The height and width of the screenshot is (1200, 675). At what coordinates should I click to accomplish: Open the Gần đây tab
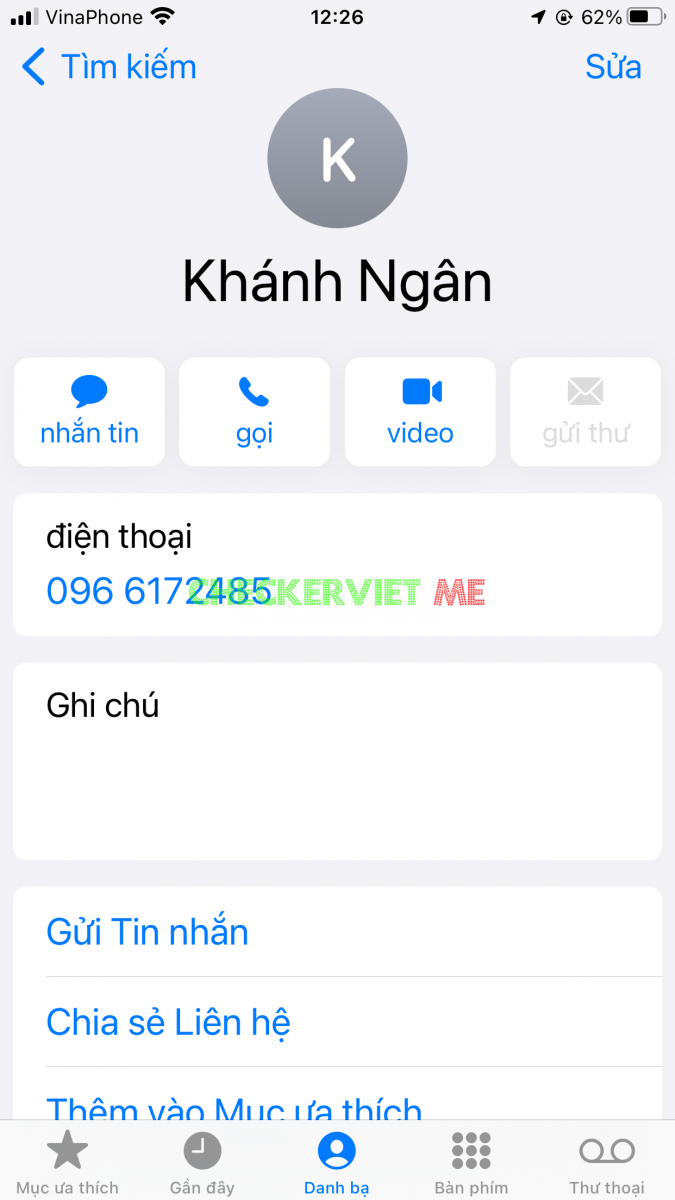[x=202, y=1163]
